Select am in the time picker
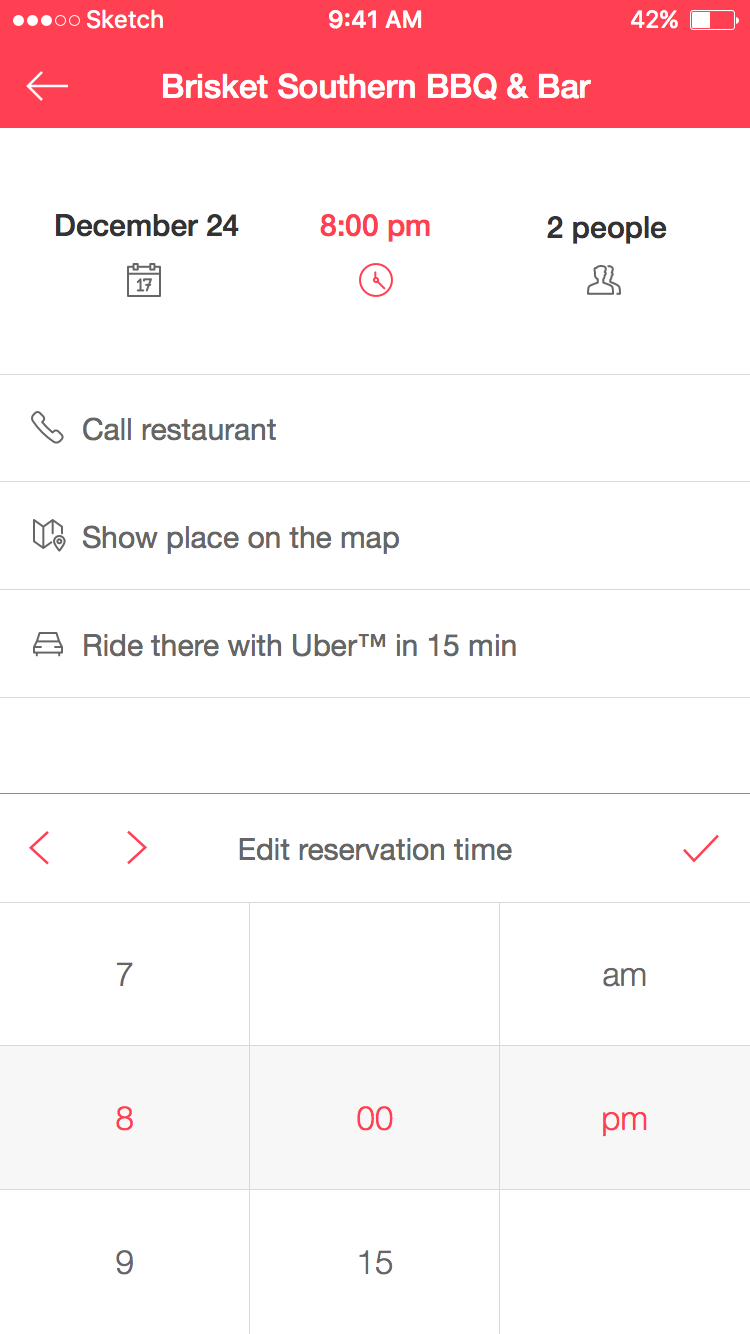Image resolution: width=750 pixels, height=1334 pixels. click(x=625, y=974)
